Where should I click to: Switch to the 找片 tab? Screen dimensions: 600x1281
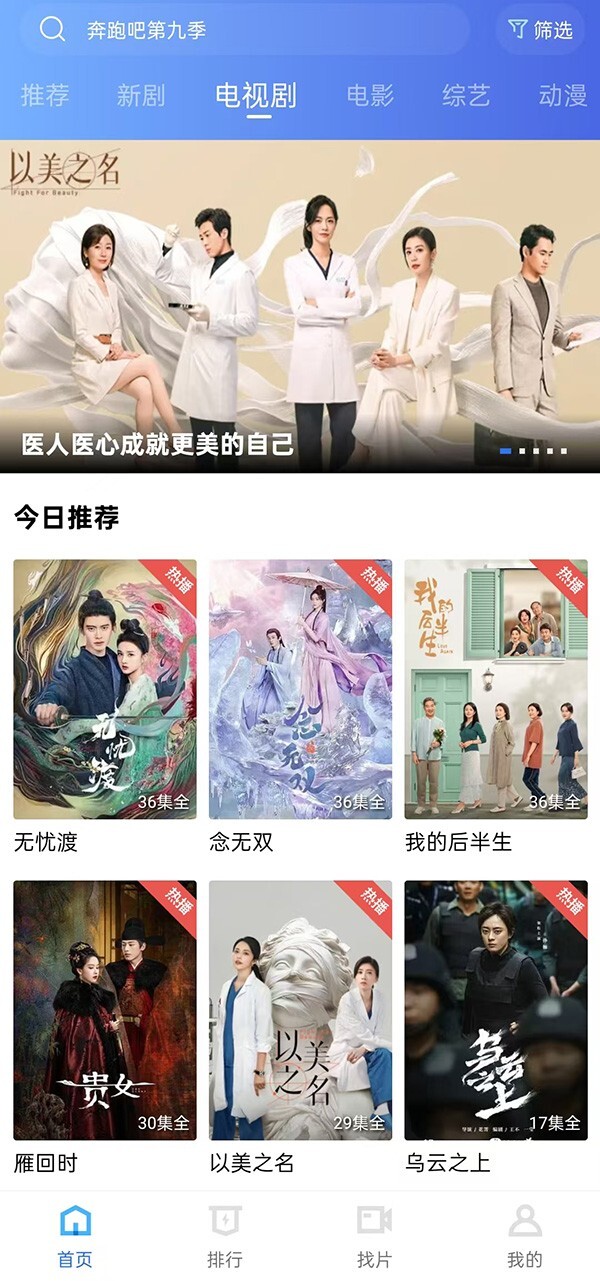click(x=374, y=1235)
